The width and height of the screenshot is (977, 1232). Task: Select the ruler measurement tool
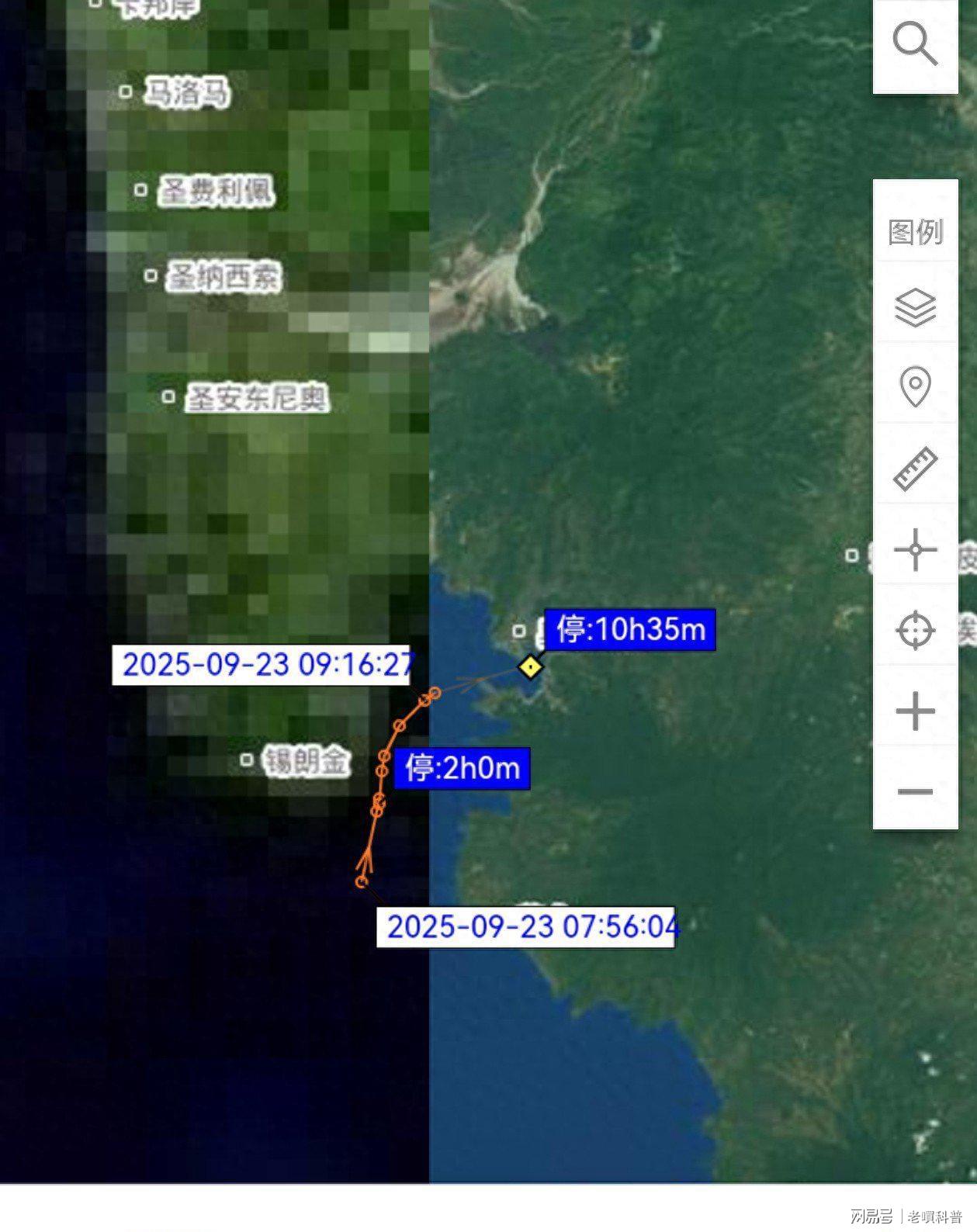915,468
